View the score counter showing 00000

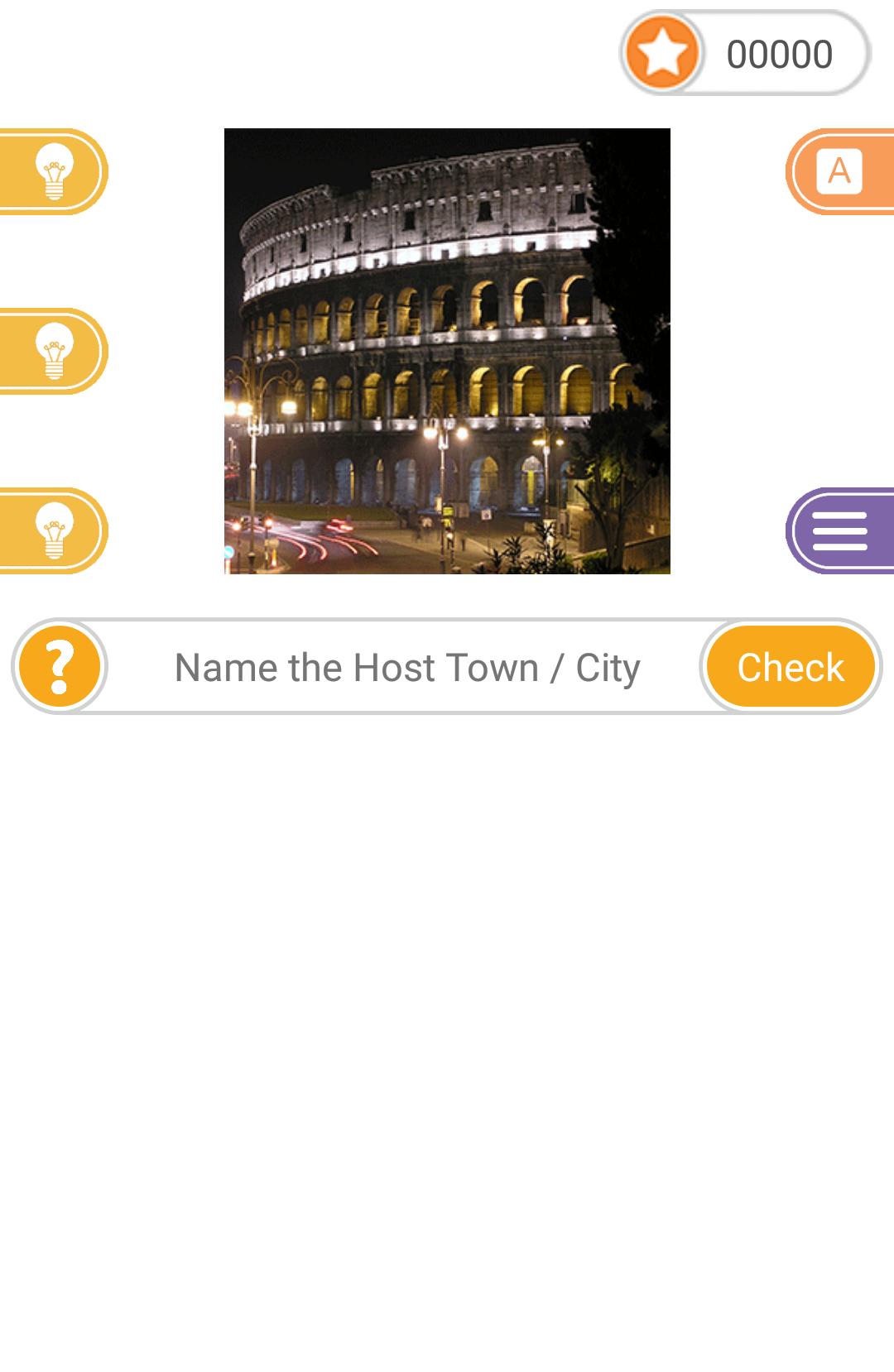(x=779, y=52)
